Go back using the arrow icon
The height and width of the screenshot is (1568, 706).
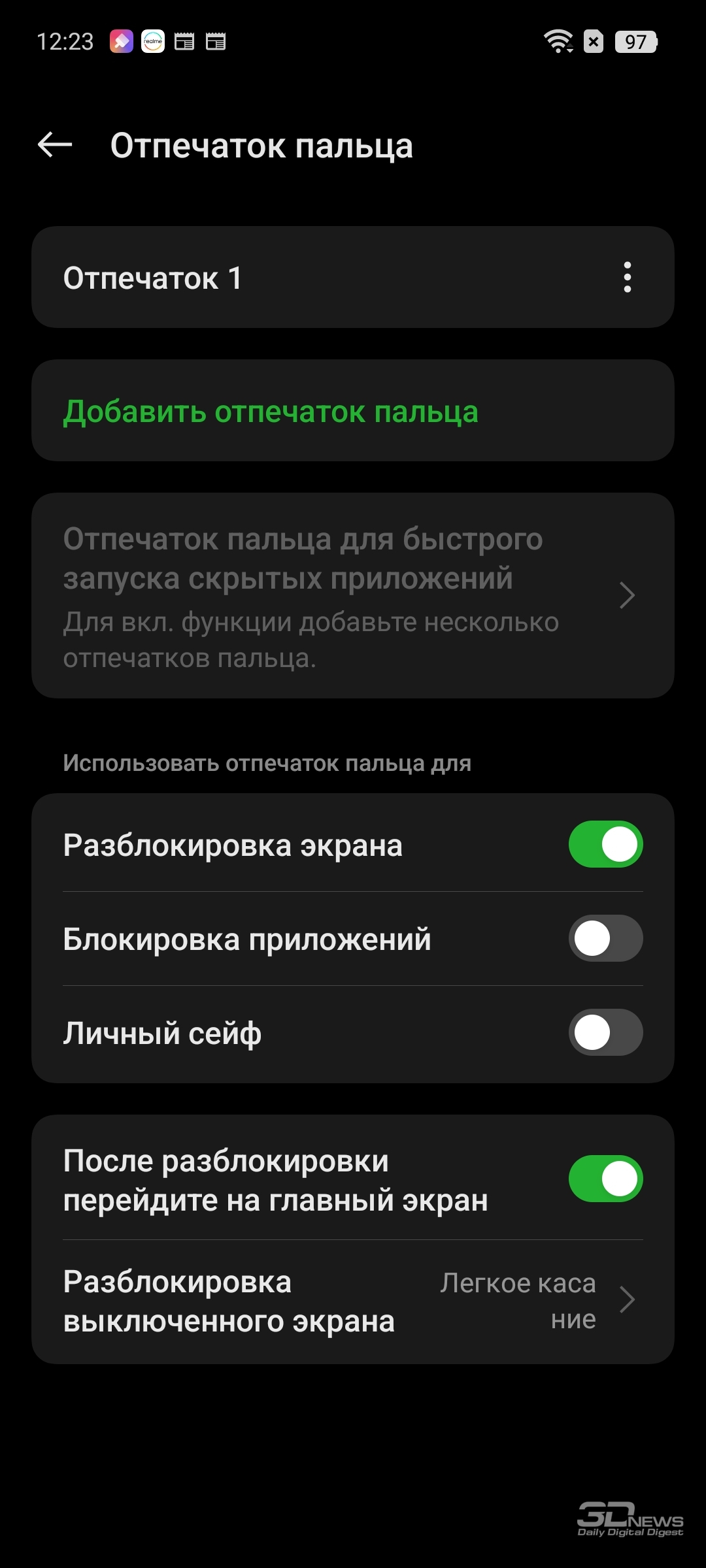(x=55, y=144)
